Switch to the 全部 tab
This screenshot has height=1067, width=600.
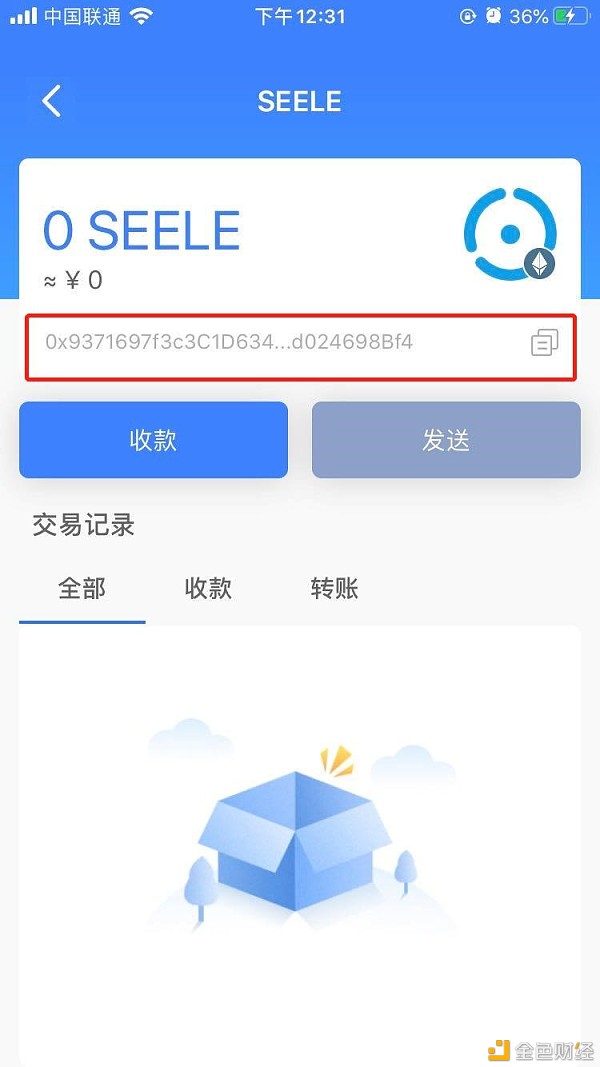click(x=82, y=588)
